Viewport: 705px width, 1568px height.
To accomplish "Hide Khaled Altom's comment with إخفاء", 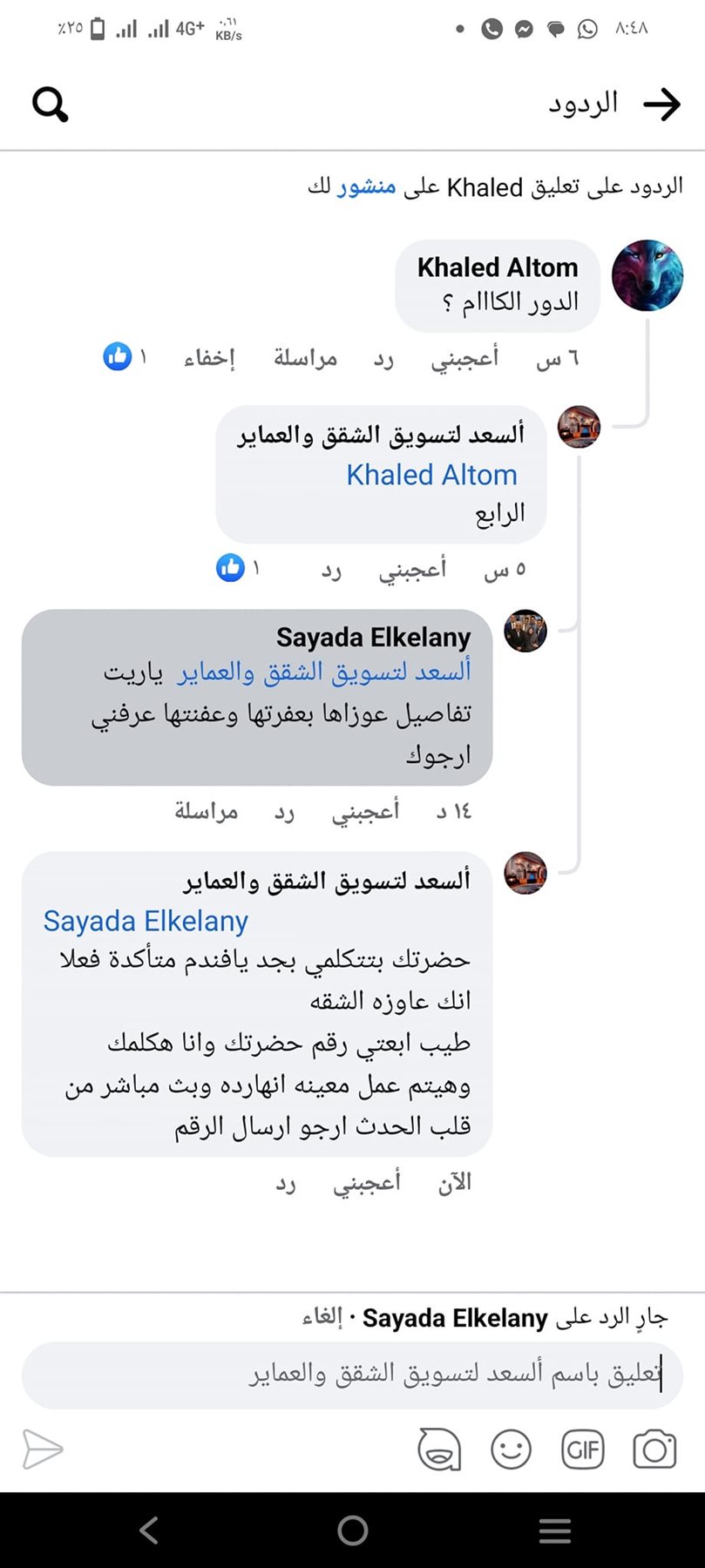I will tap(209, 358).
